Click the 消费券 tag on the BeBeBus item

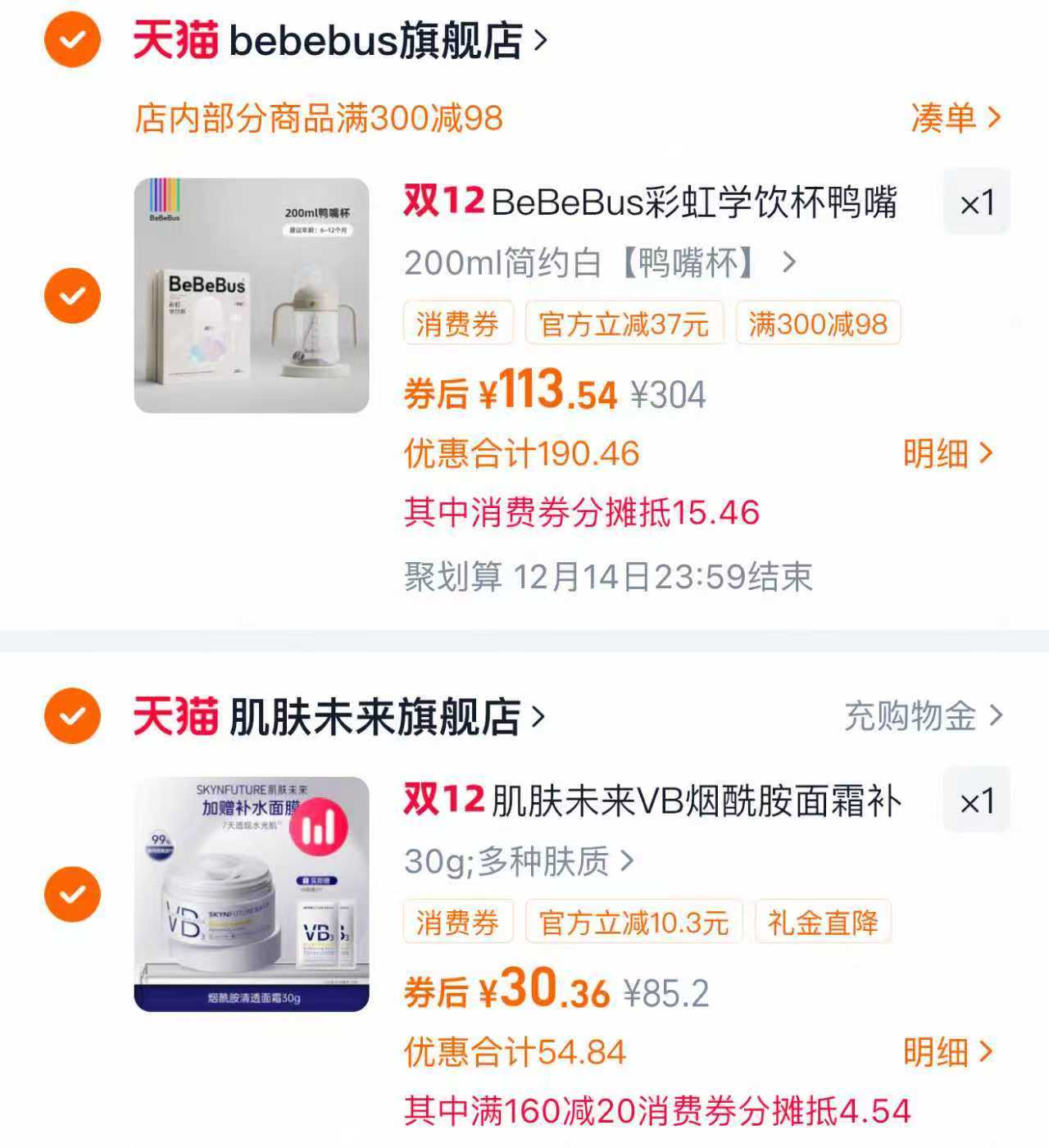click(x=457, y=324)
